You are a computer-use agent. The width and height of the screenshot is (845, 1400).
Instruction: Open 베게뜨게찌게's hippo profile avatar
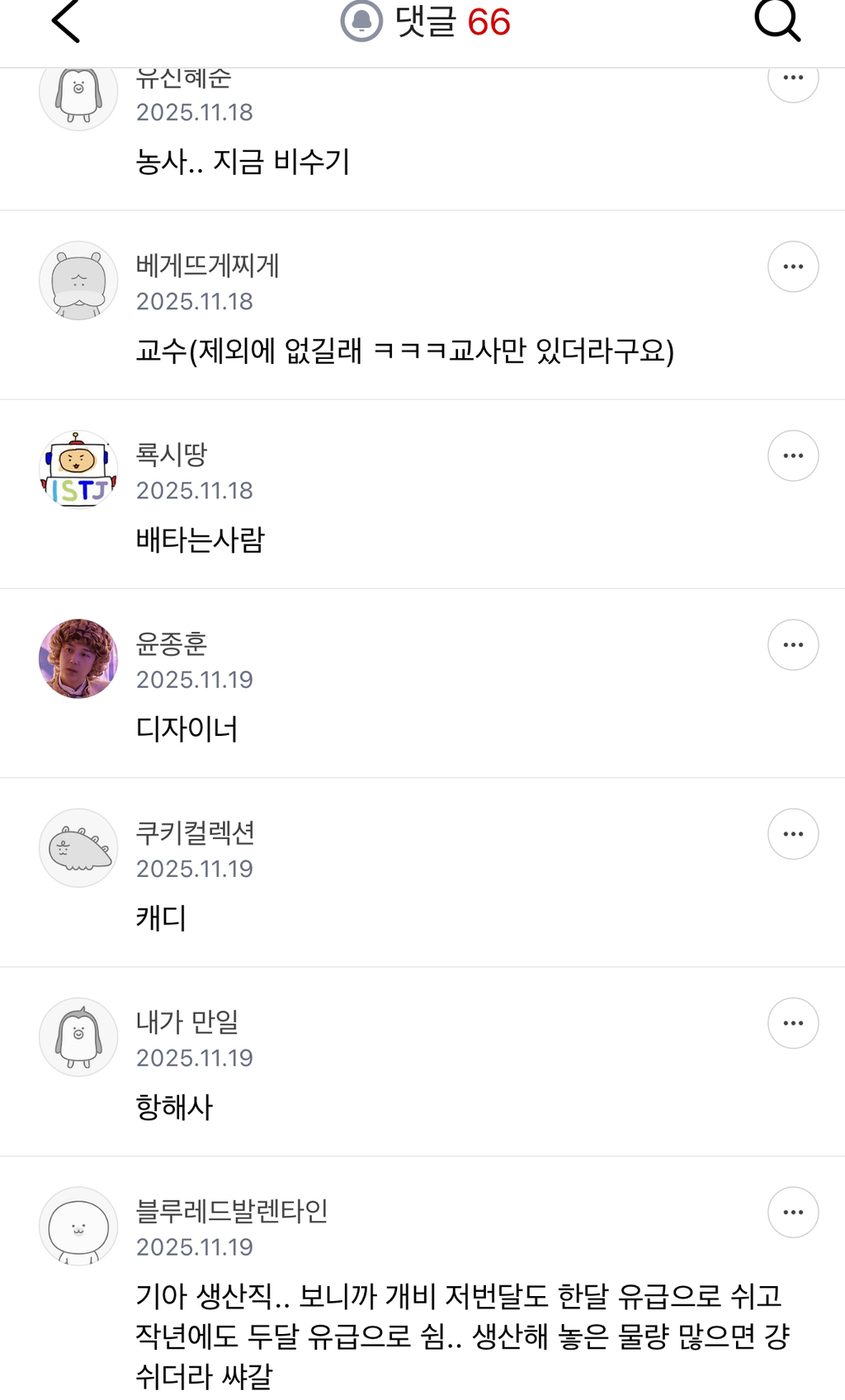coord(78,280)
